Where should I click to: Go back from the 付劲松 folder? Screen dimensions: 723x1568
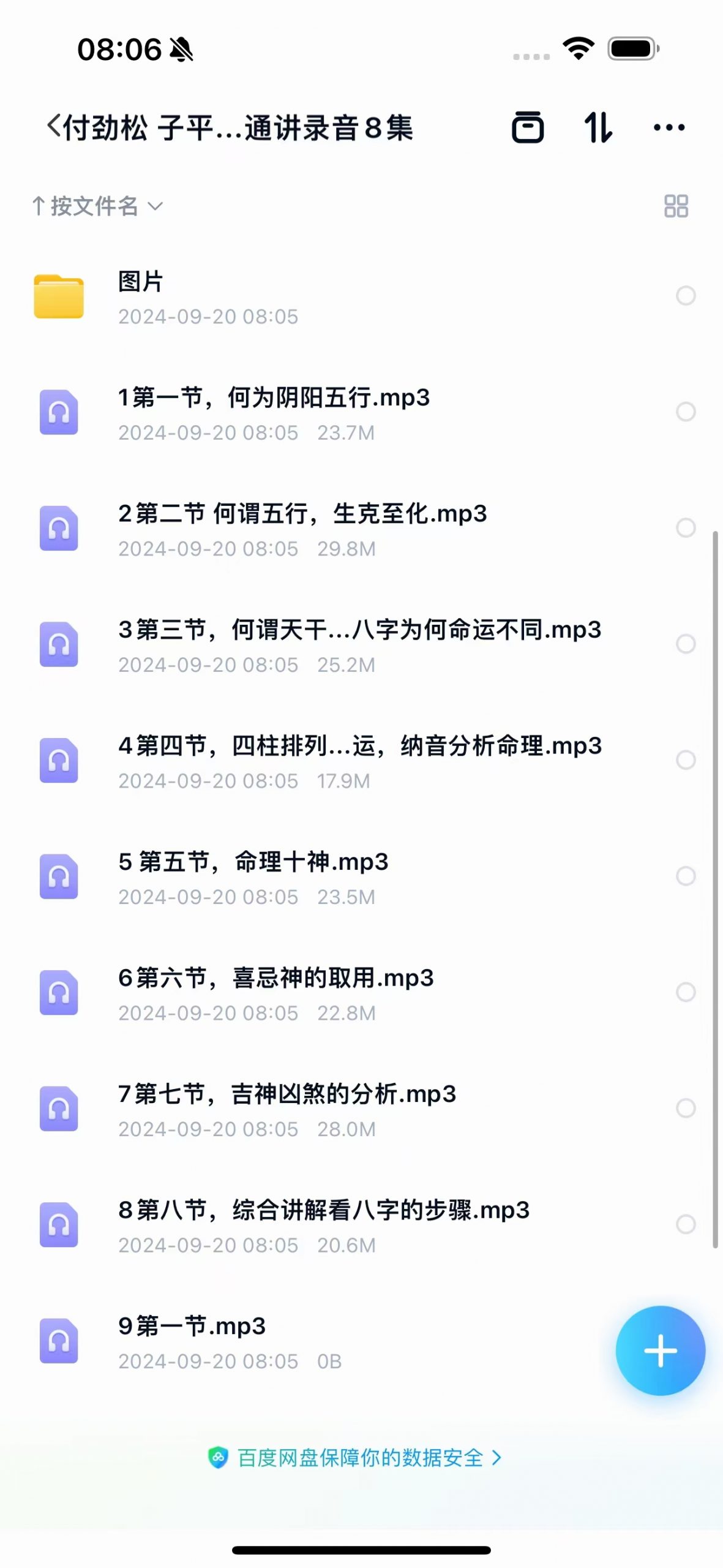coord(54,127)
